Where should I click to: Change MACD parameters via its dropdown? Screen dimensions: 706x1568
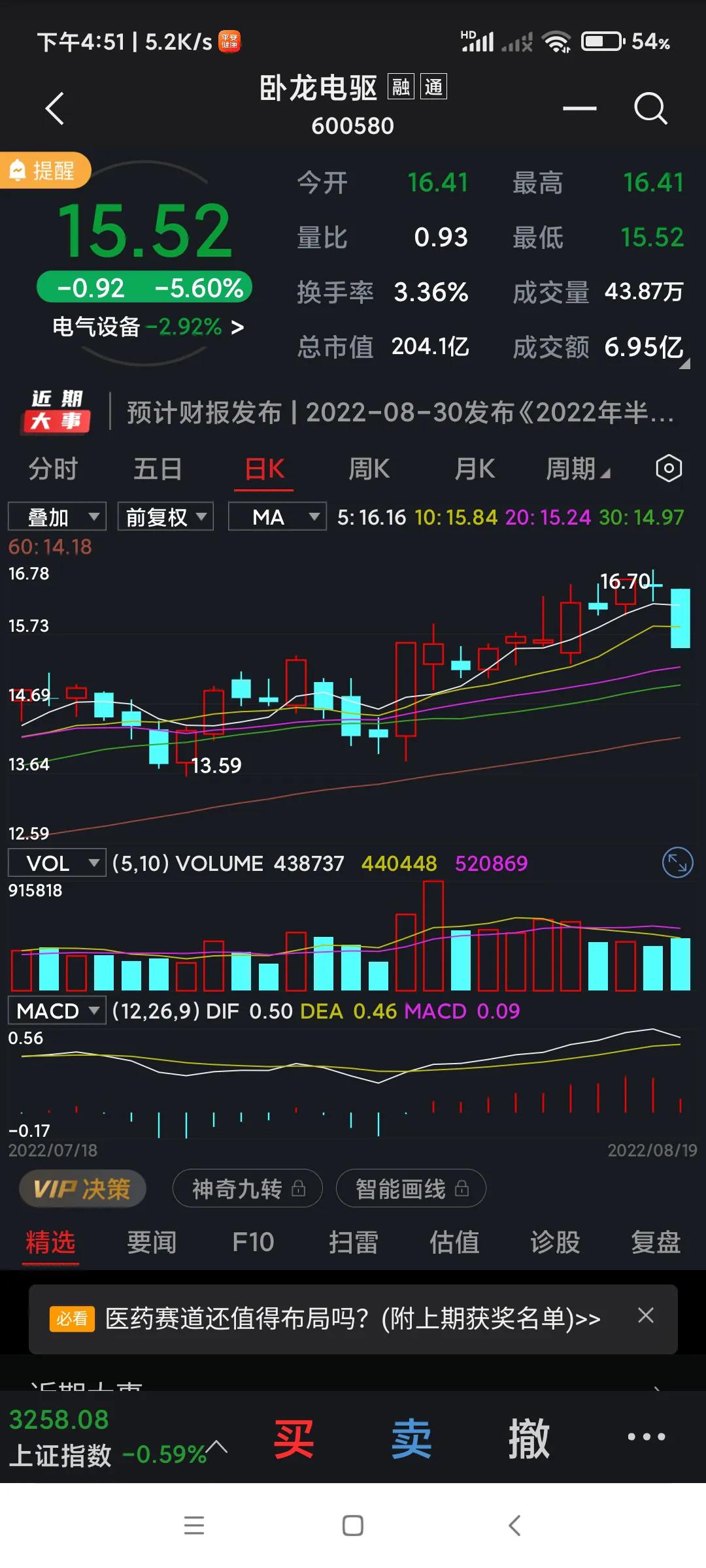[56, 1010]
